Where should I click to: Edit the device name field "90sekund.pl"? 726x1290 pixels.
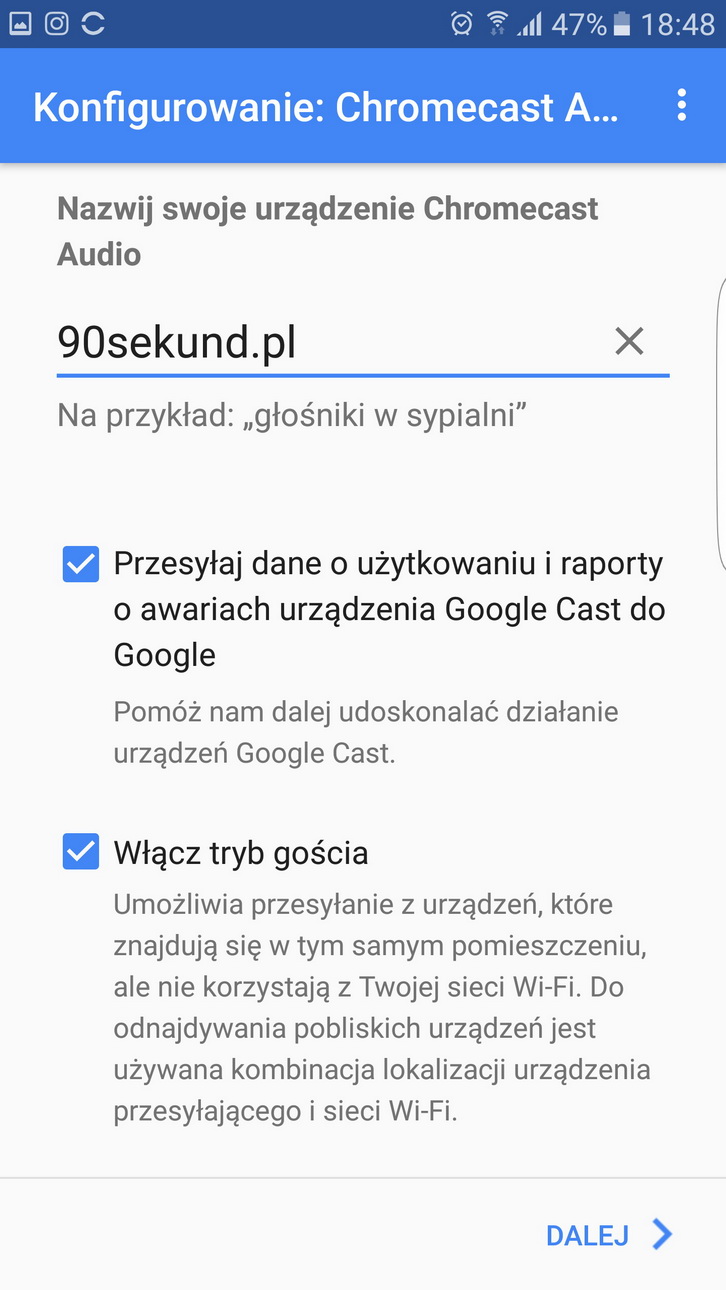320,342
